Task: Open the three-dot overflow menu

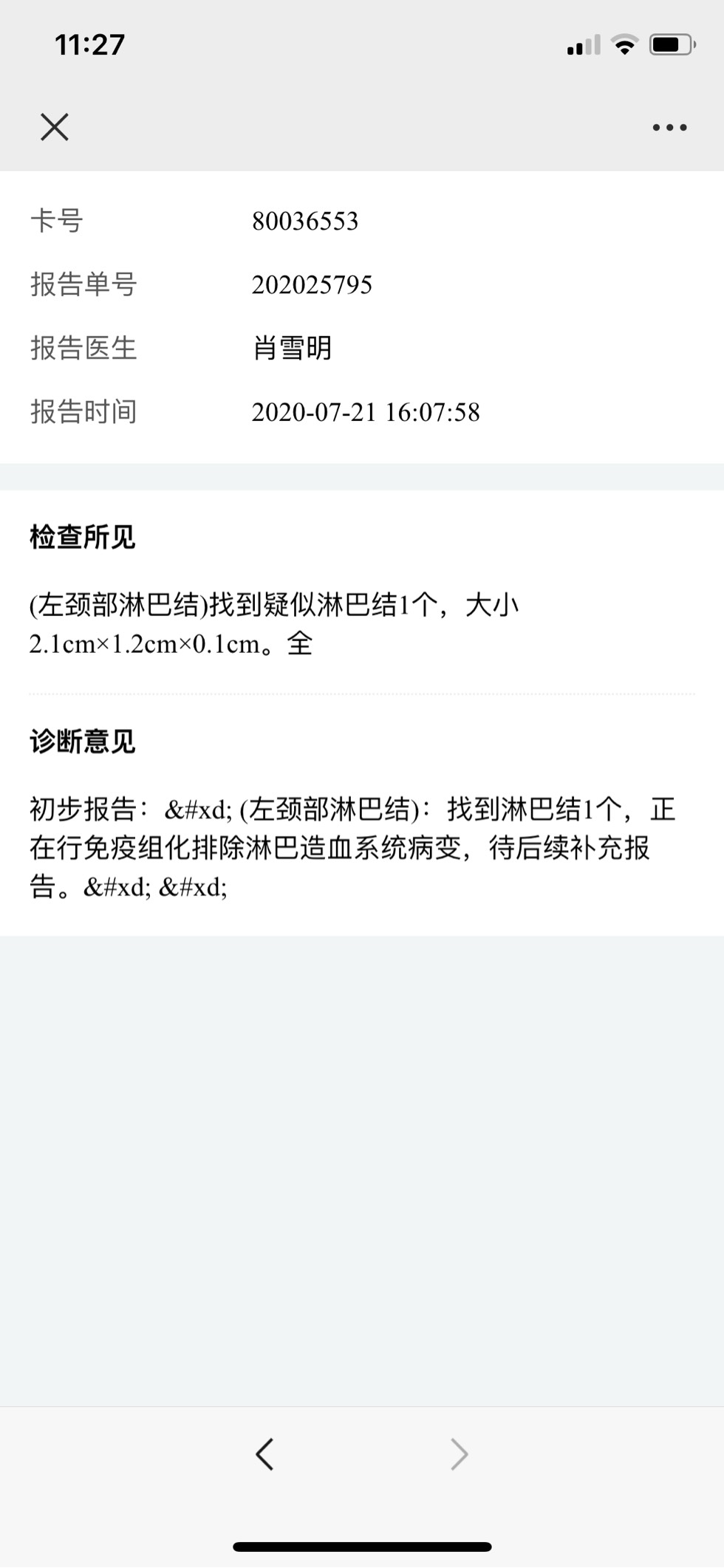Action: [x=669, y=128]
